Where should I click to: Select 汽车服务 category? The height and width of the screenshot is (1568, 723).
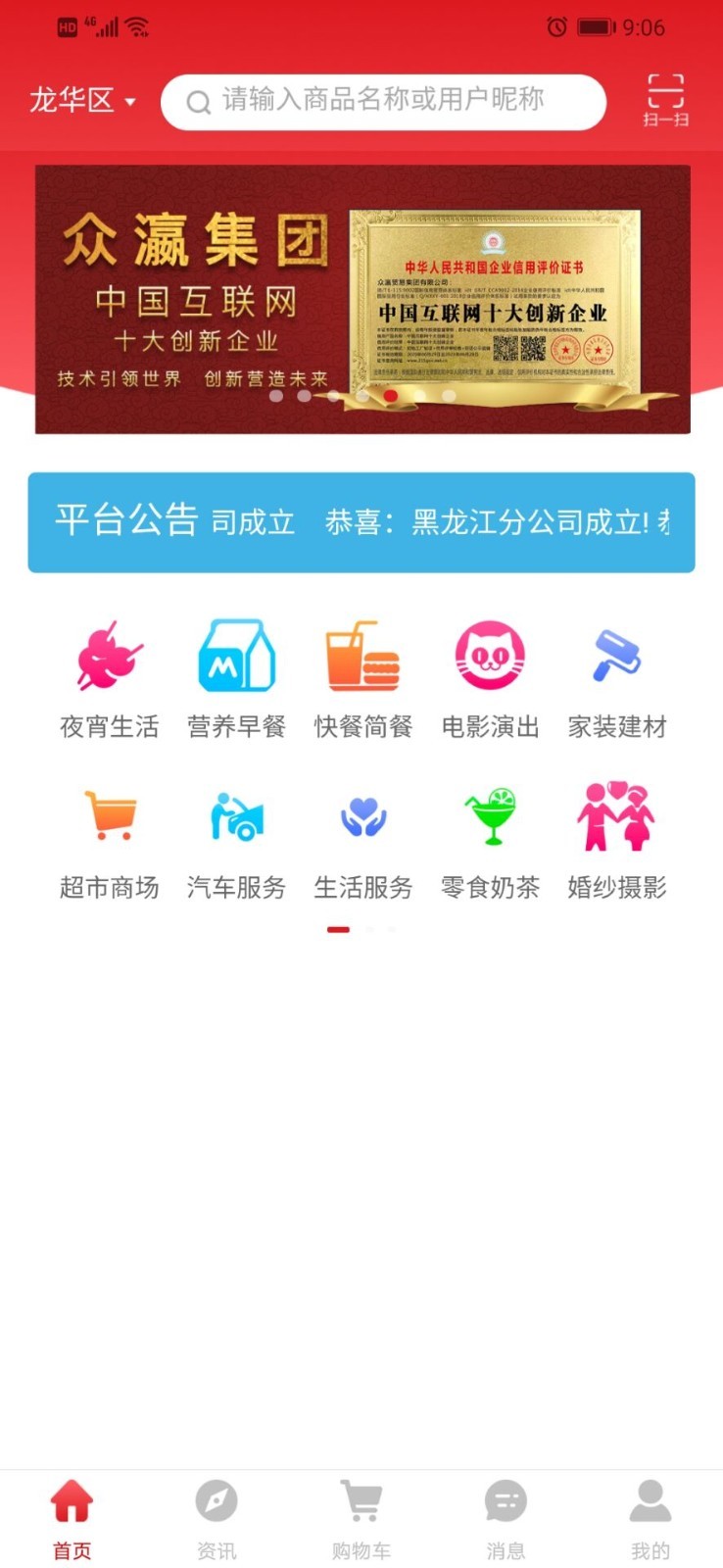(x=236, y=840)
